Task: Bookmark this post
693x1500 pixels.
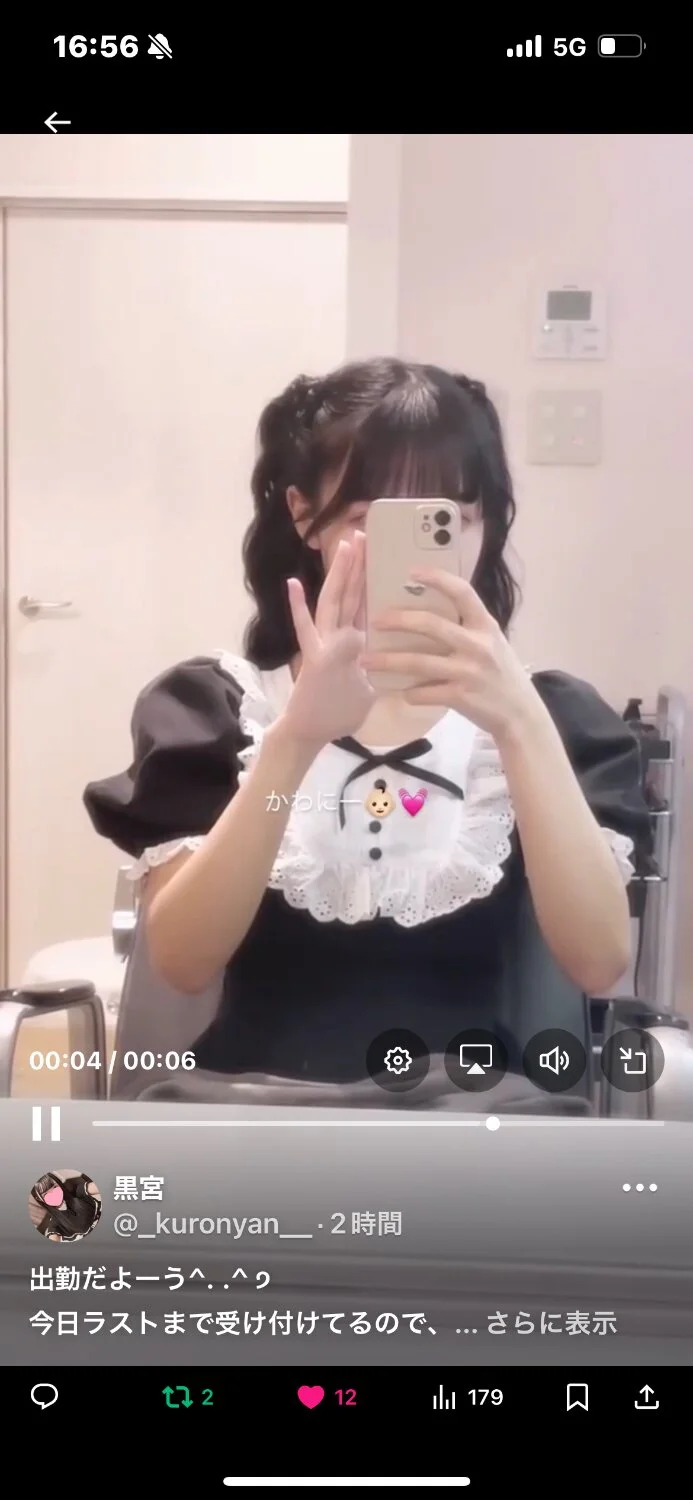Action: [x=577, y=1397]
